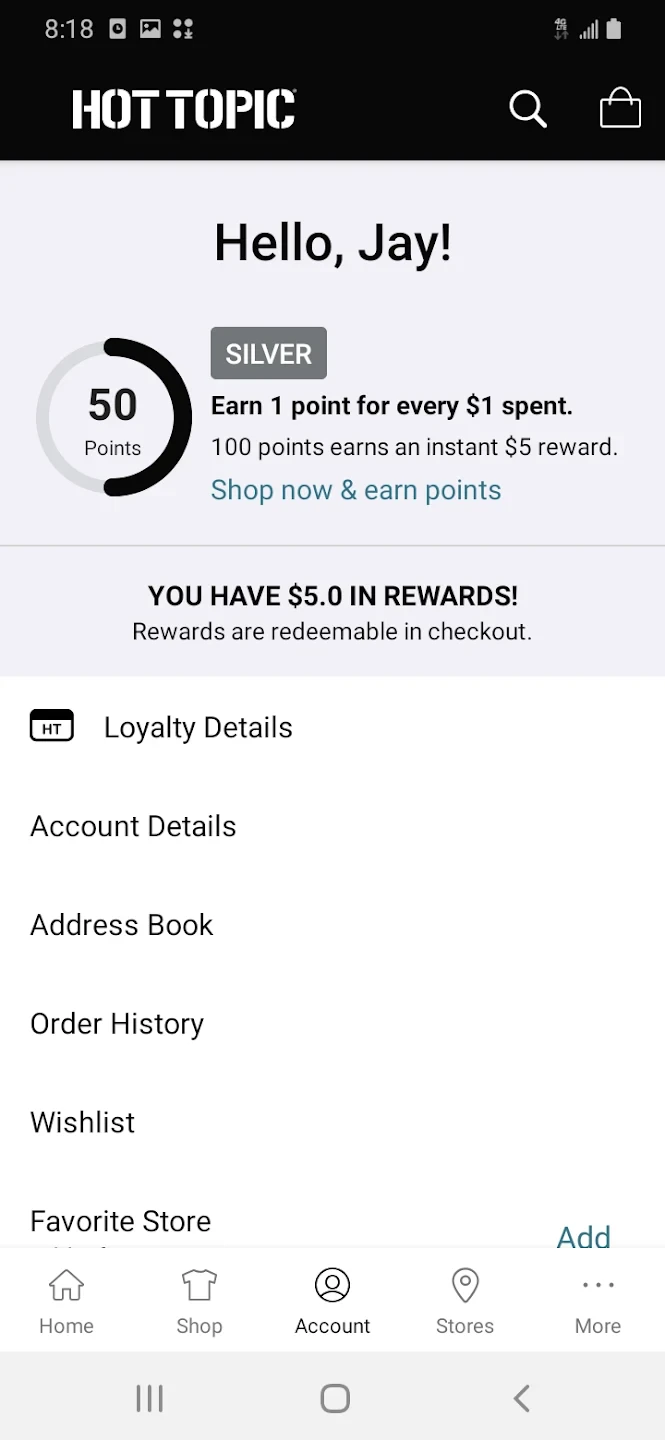Open the search icon in the header

click(527, 109)
